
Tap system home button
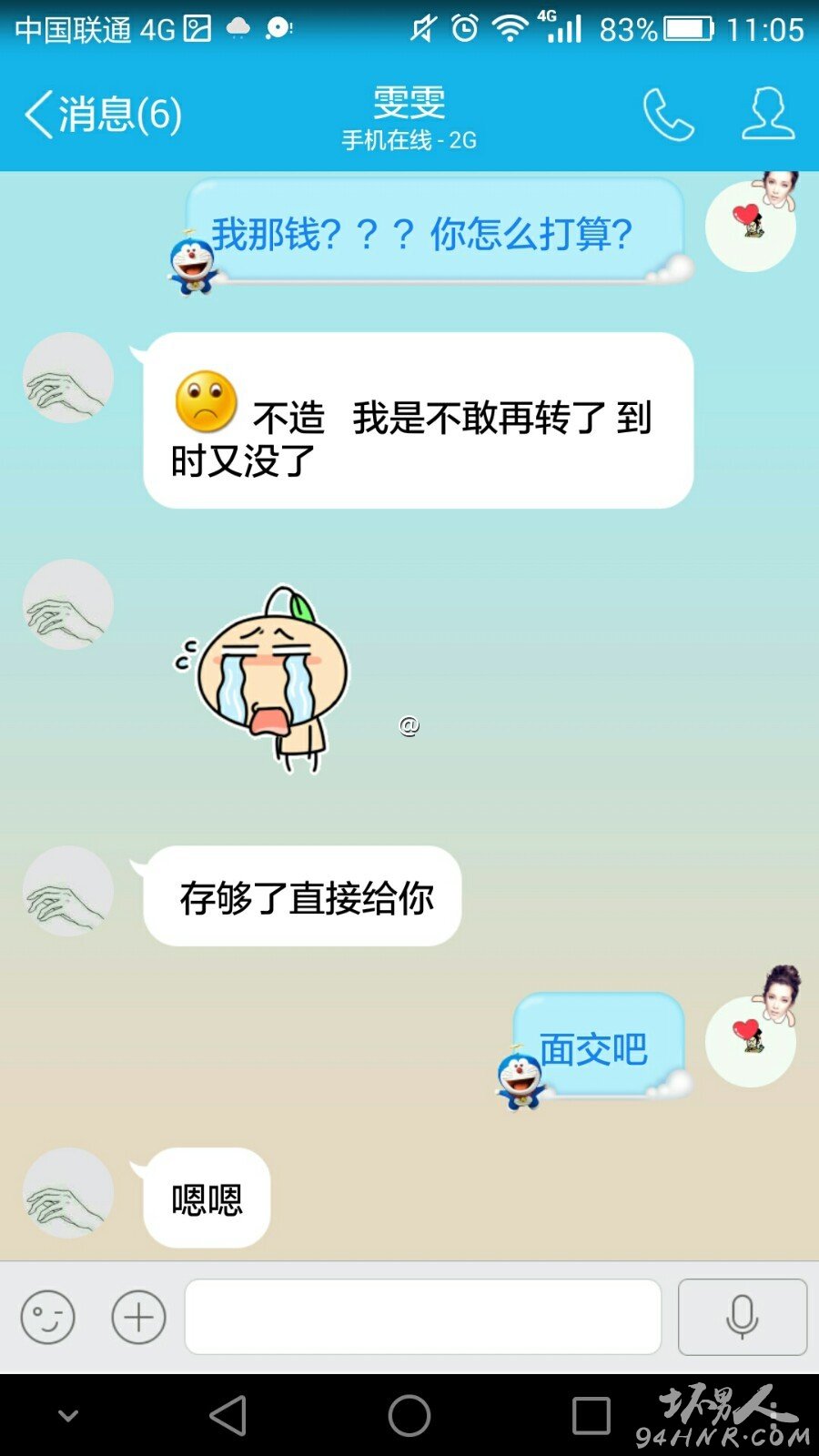[x=409, y=1415]
